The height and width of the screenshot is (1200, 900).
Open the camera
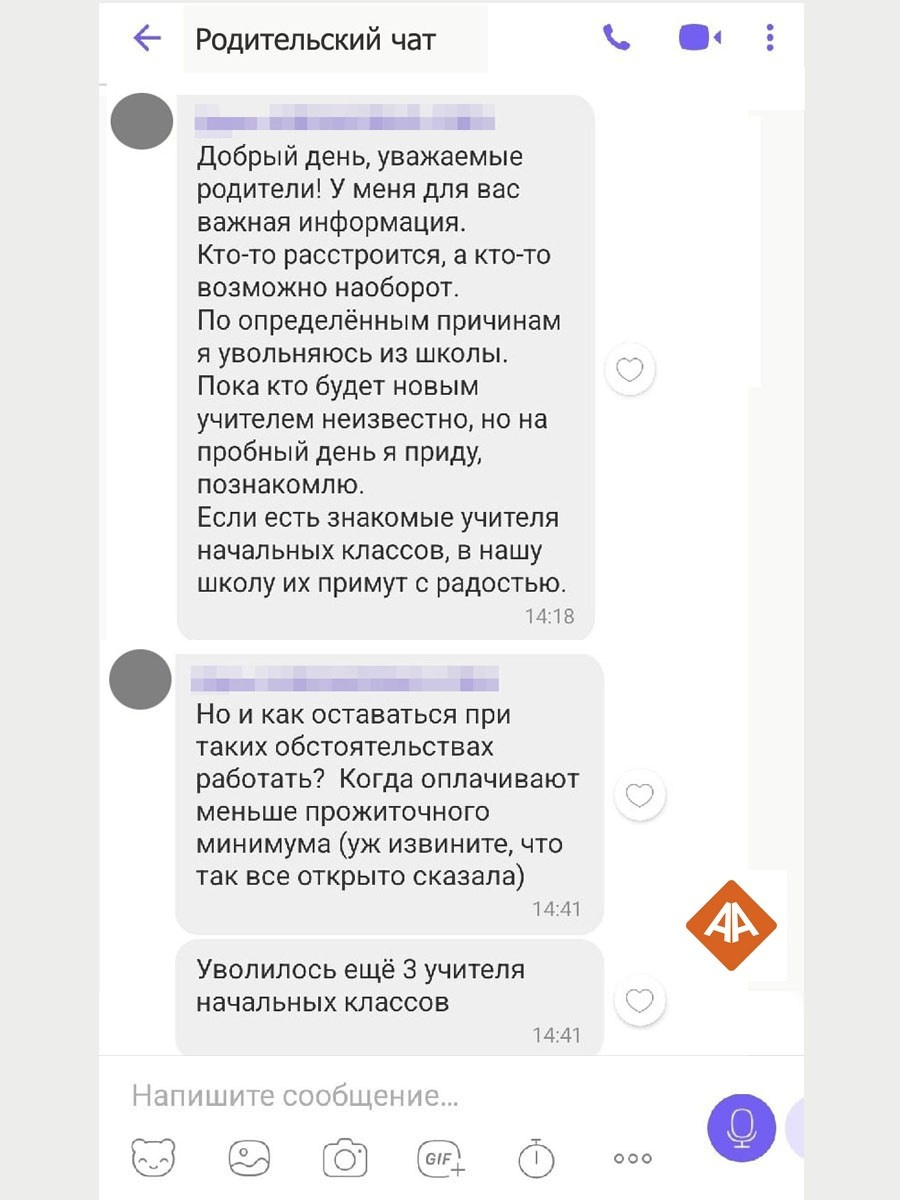tap(345, 1158)
